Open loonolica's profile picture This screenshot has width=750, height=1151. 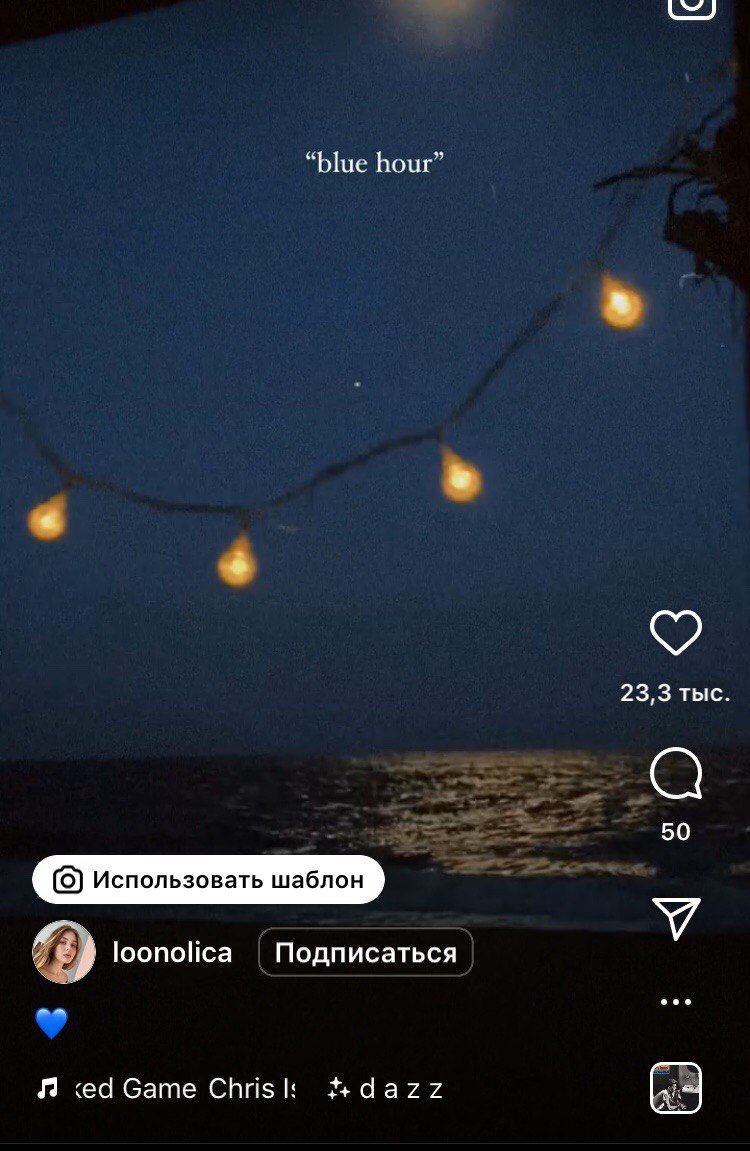pyautogui.click(x=64, y=952)
